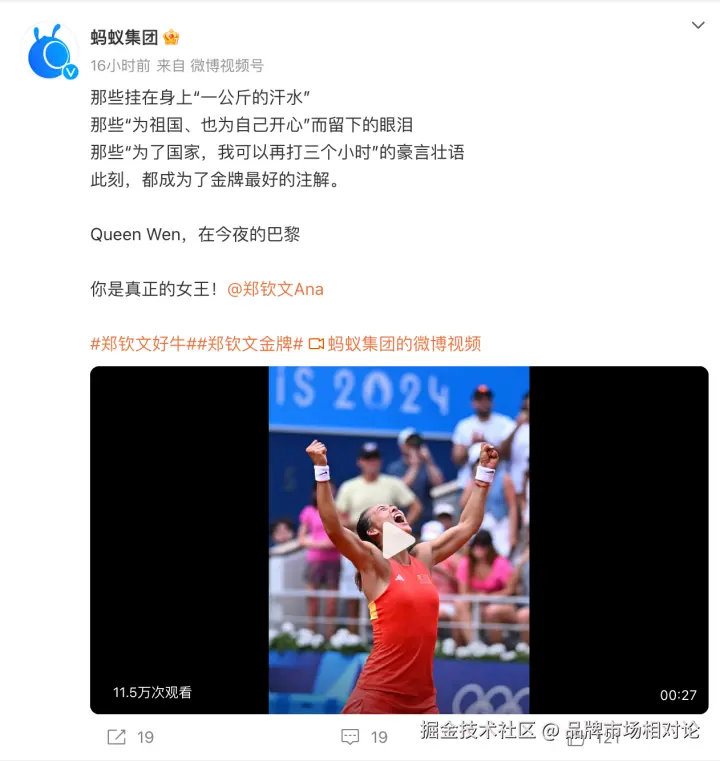Image resolution: width=720 pixels, height=761 pixels.
Task: Play the Weibo video
Action: [398, 541]
